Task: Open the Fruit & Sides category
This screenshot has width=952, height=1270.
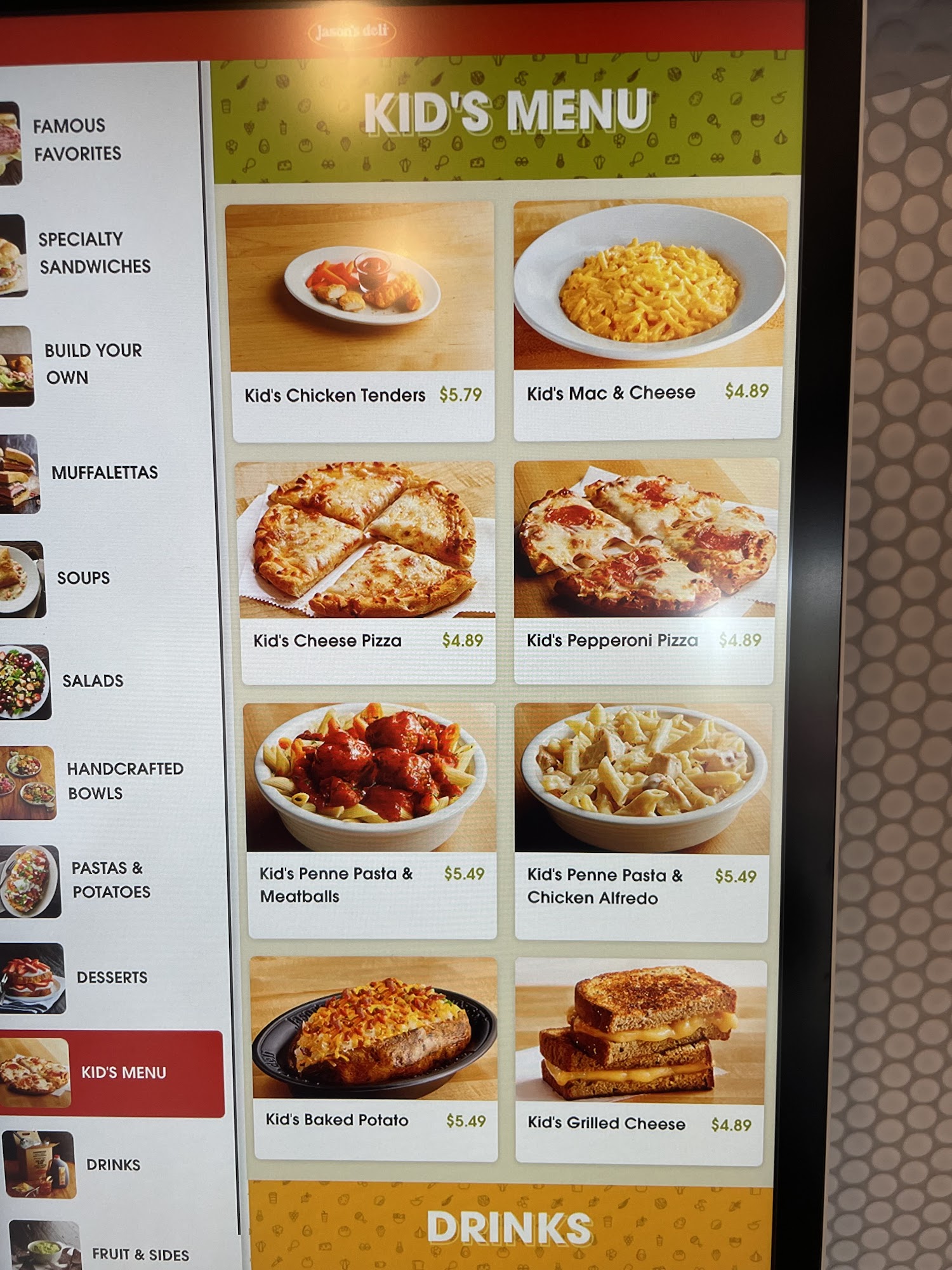Action: tap(140, 1254)
